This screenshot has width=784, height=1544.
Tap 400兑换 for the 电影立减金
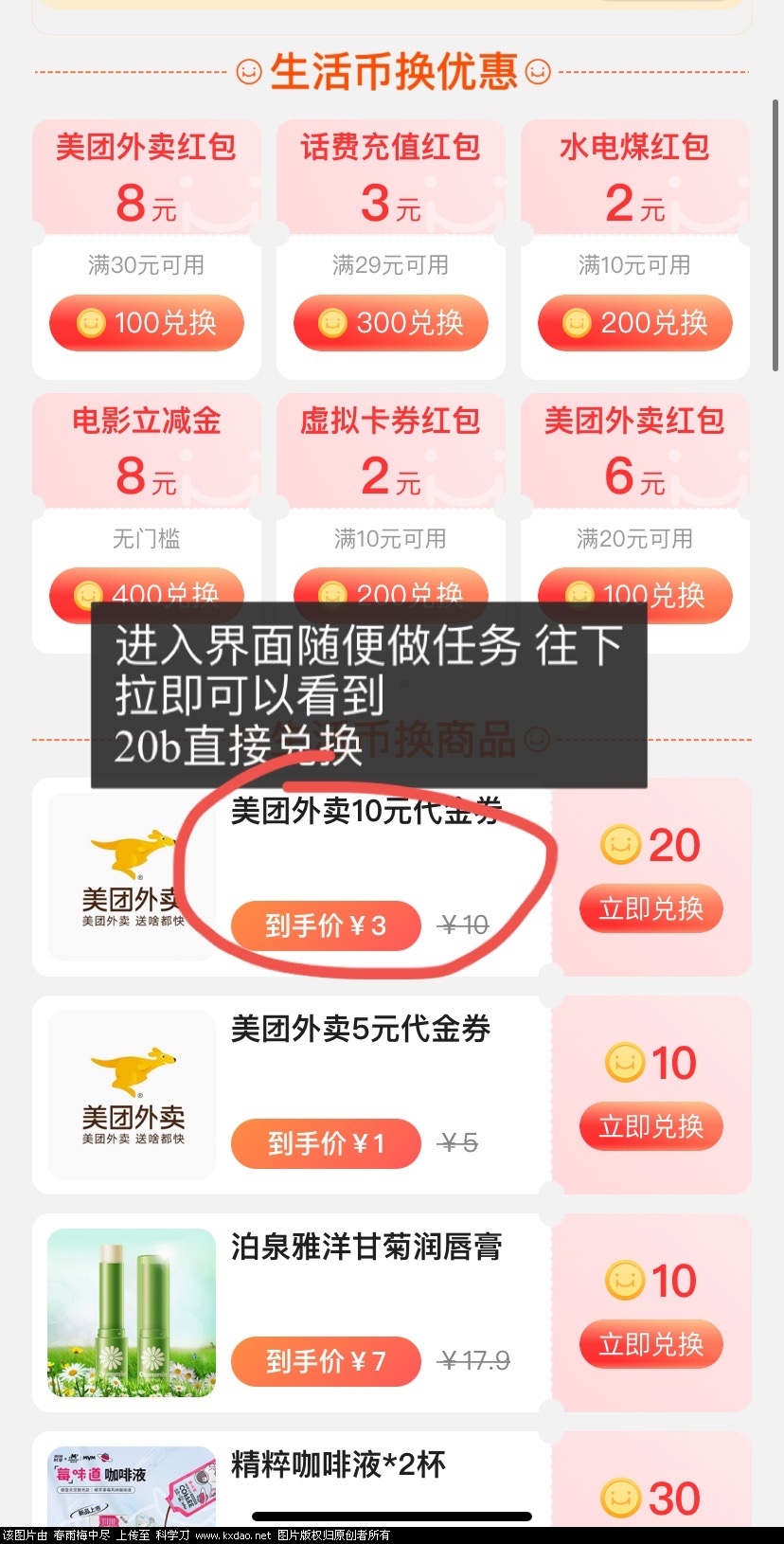[x=147, y=587]
